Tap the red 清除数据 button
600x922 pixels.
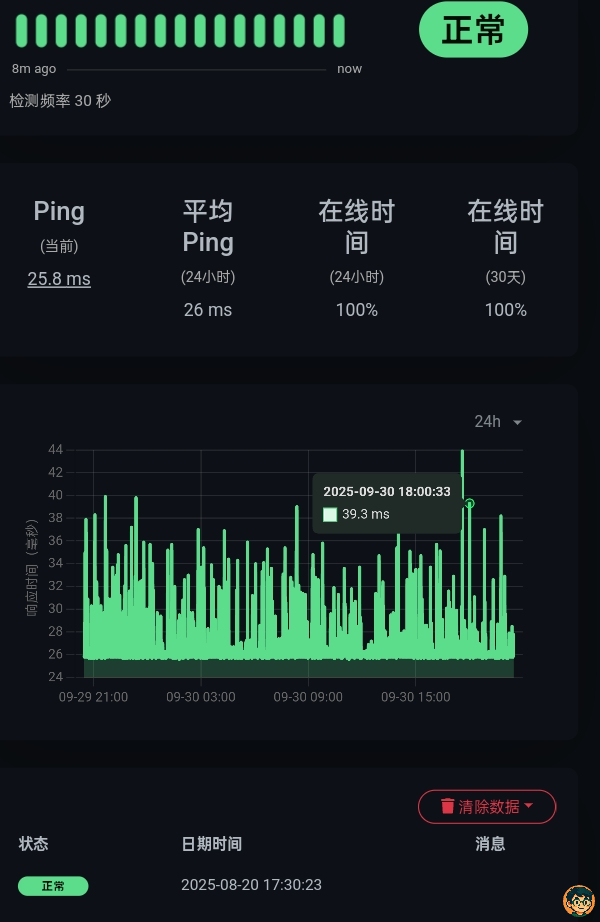pos(487,807)
